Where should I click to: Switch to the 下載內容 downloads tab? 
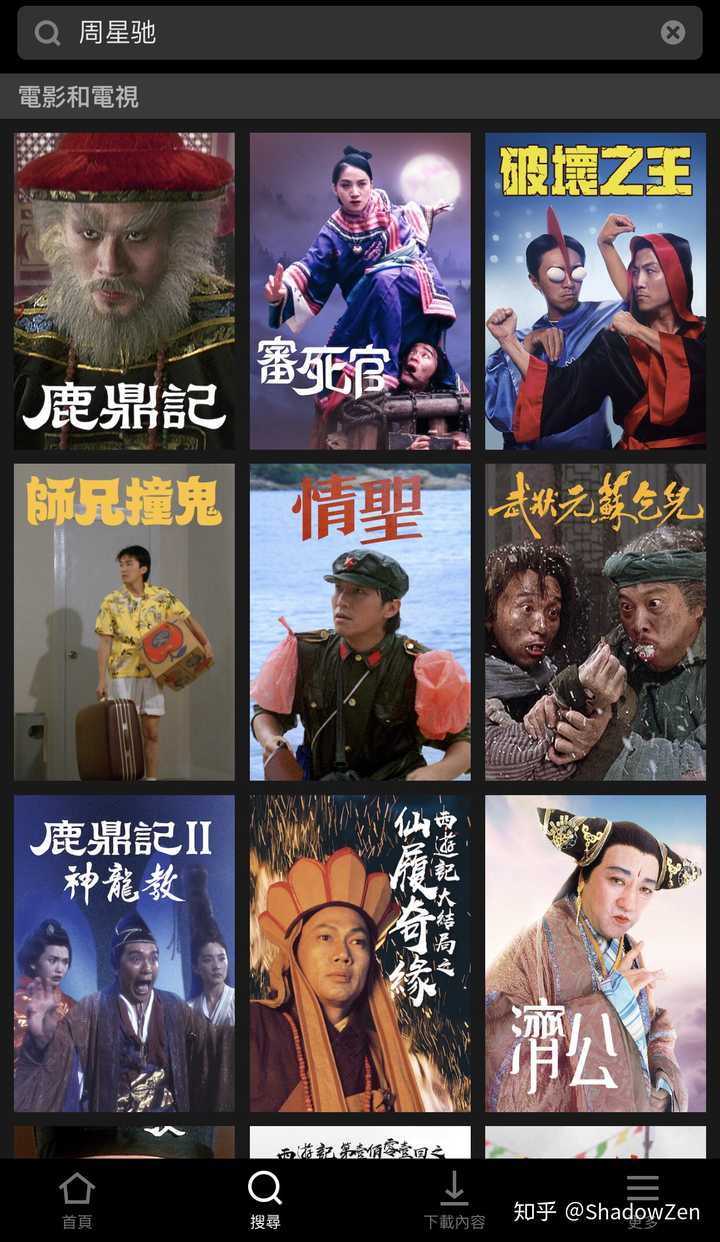point(454,1201)
